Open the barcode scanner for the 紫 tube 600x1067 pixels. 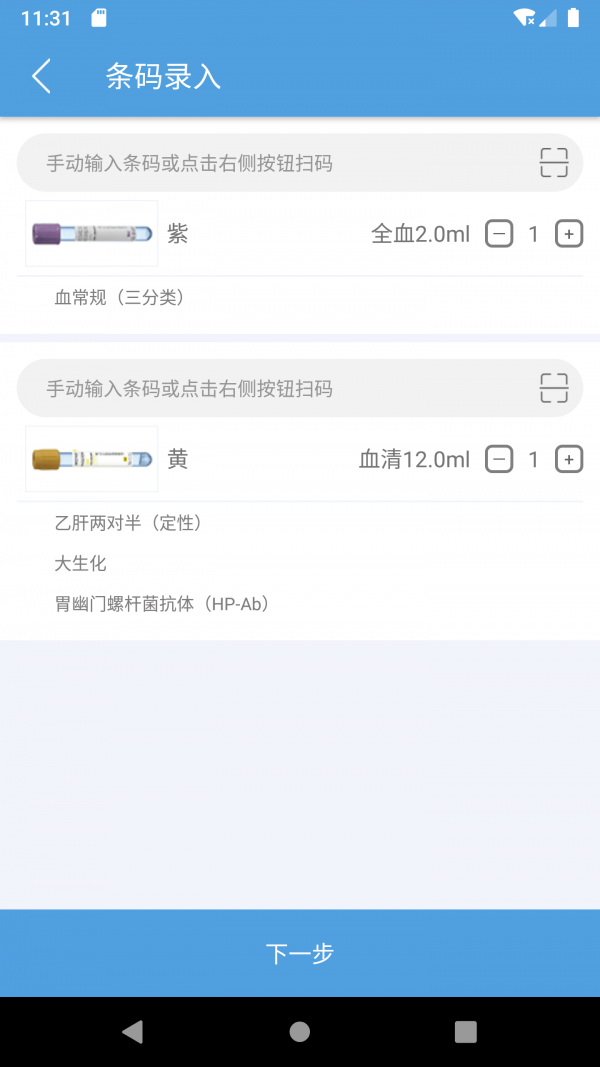pyautogui.click(x=553, y=163)
